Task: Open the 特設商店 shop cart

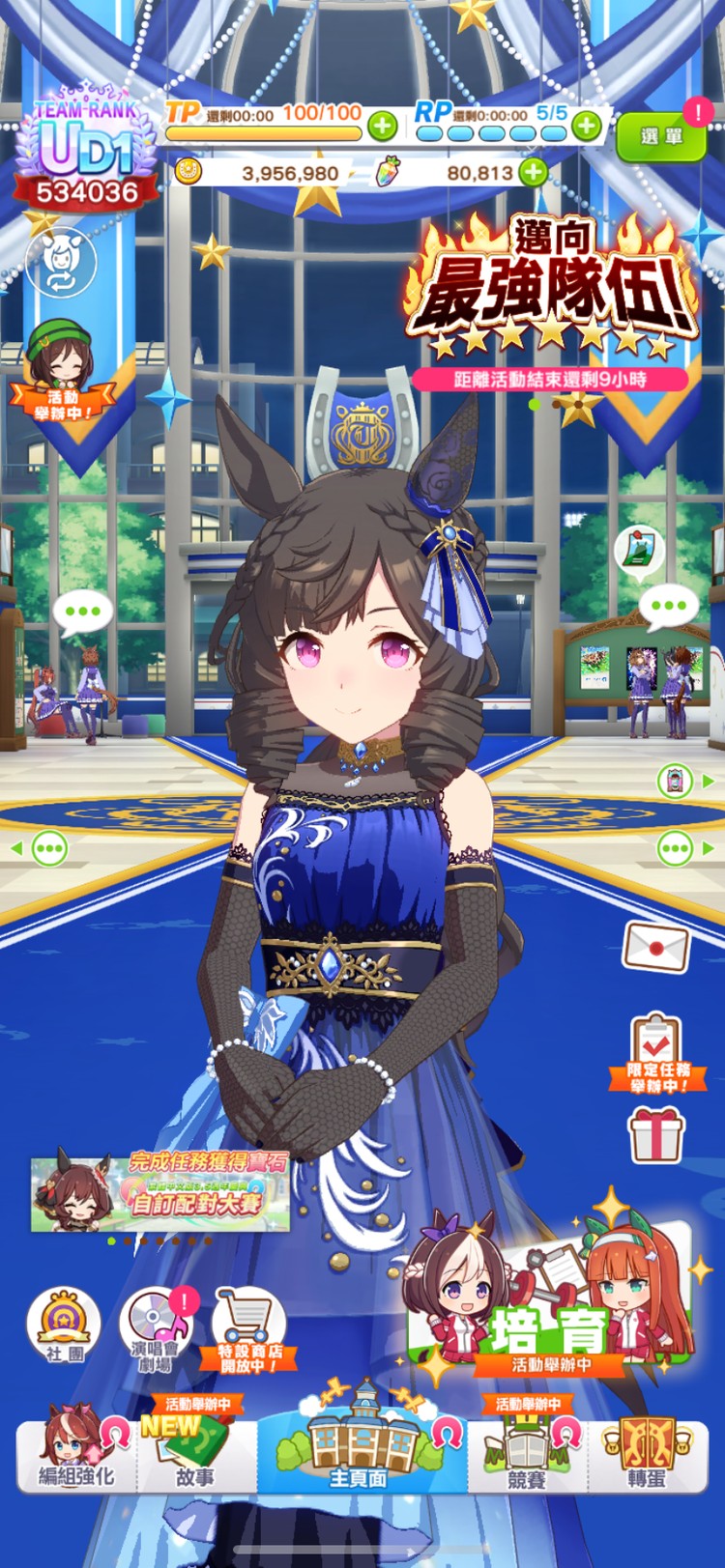Action: (x=247, y=1329)
